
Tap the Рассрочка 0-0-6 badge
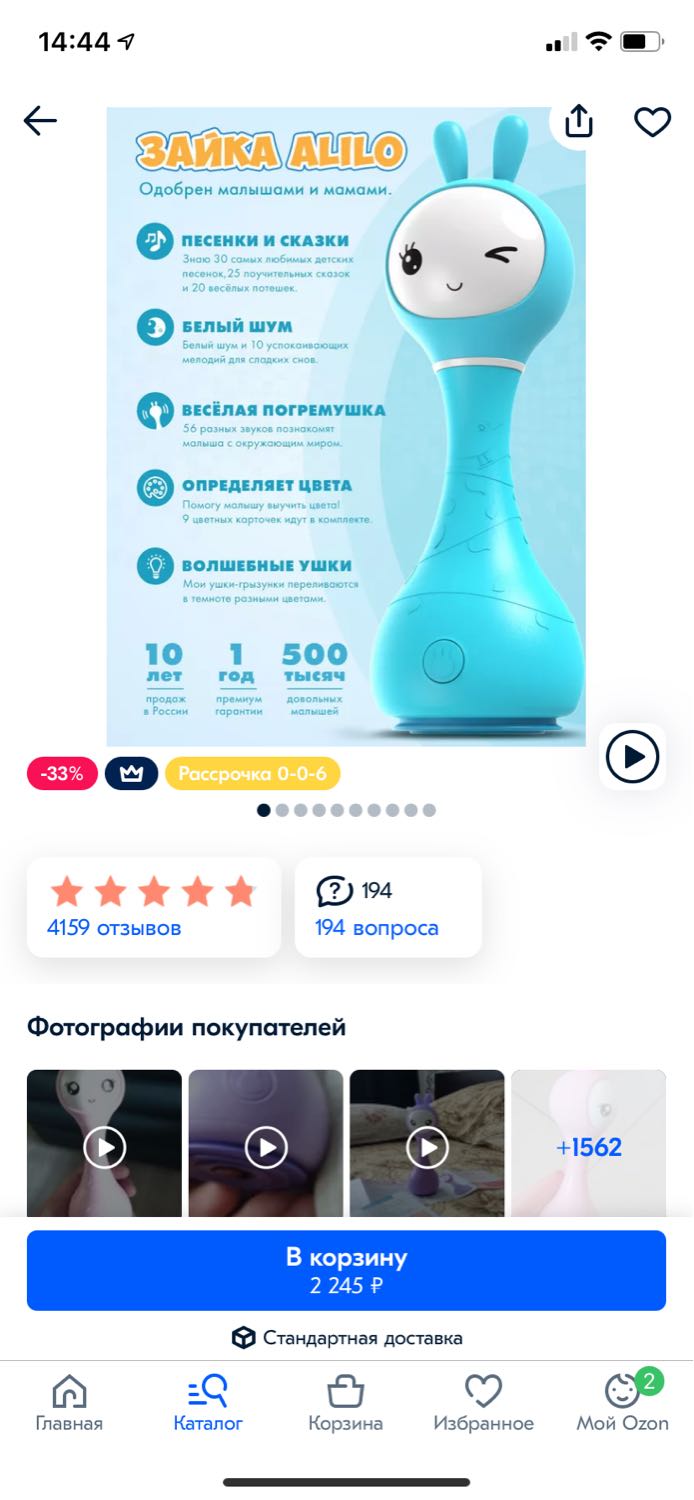(x=252, y=774)
